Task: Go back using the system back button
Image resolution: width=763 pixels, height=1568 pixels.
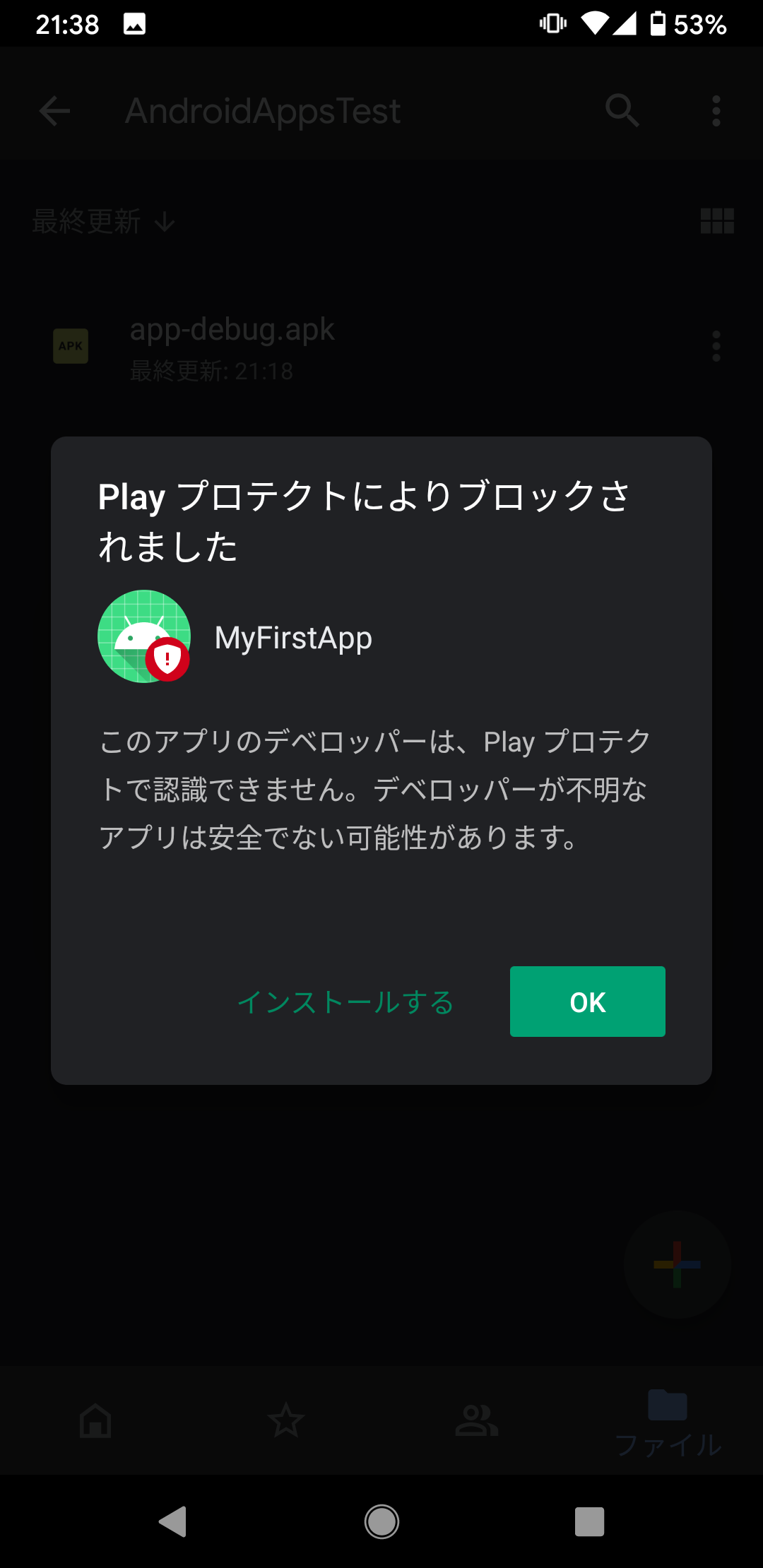Action: click(173, 1521)
